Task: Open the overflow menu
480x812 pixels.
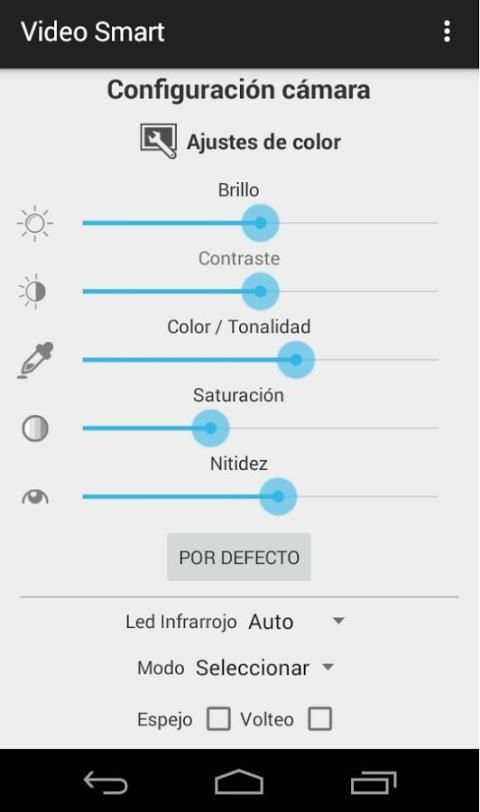Action: [447, 32]
